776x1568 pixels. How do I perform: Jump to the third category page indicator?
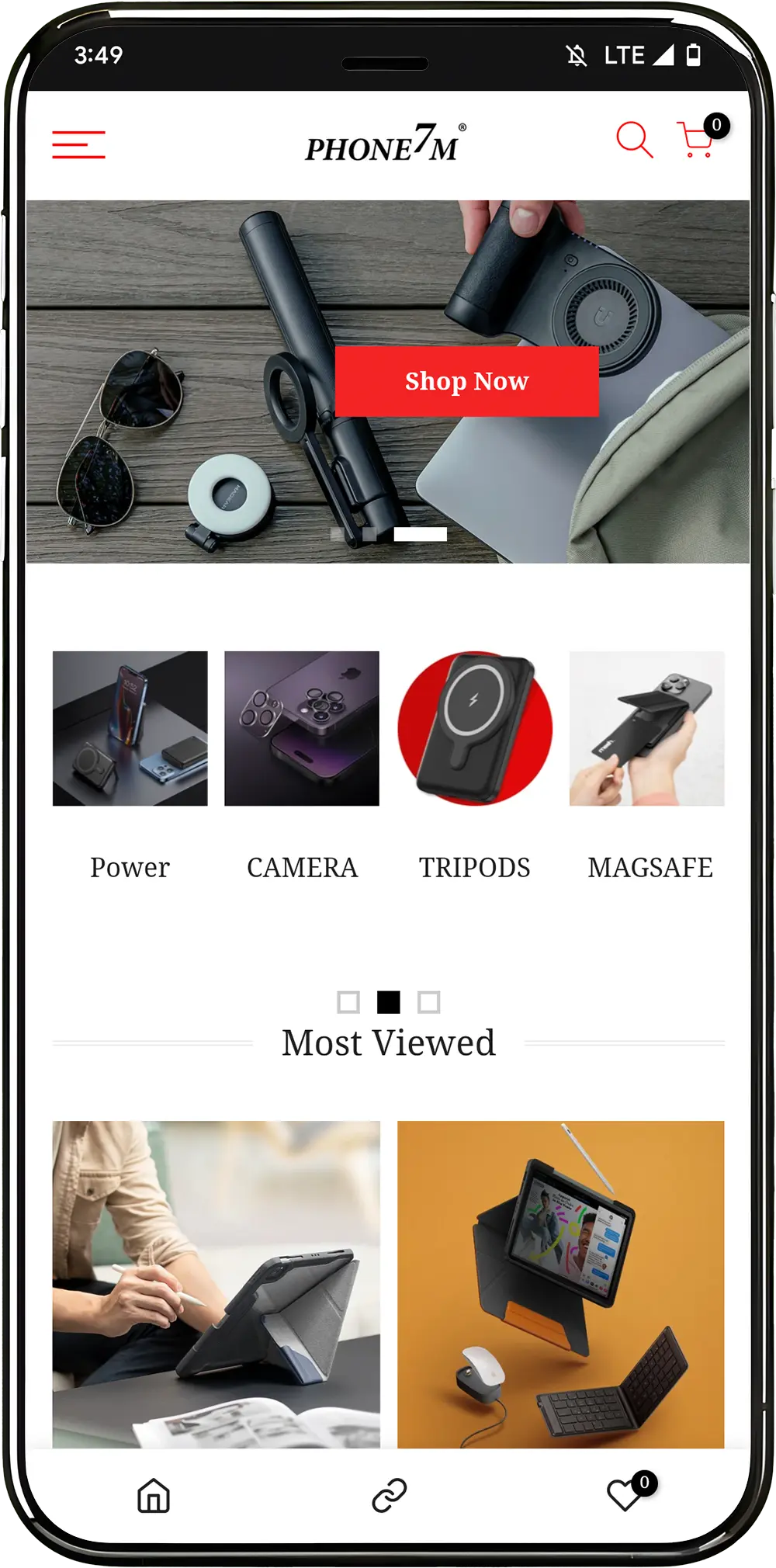428,1002
